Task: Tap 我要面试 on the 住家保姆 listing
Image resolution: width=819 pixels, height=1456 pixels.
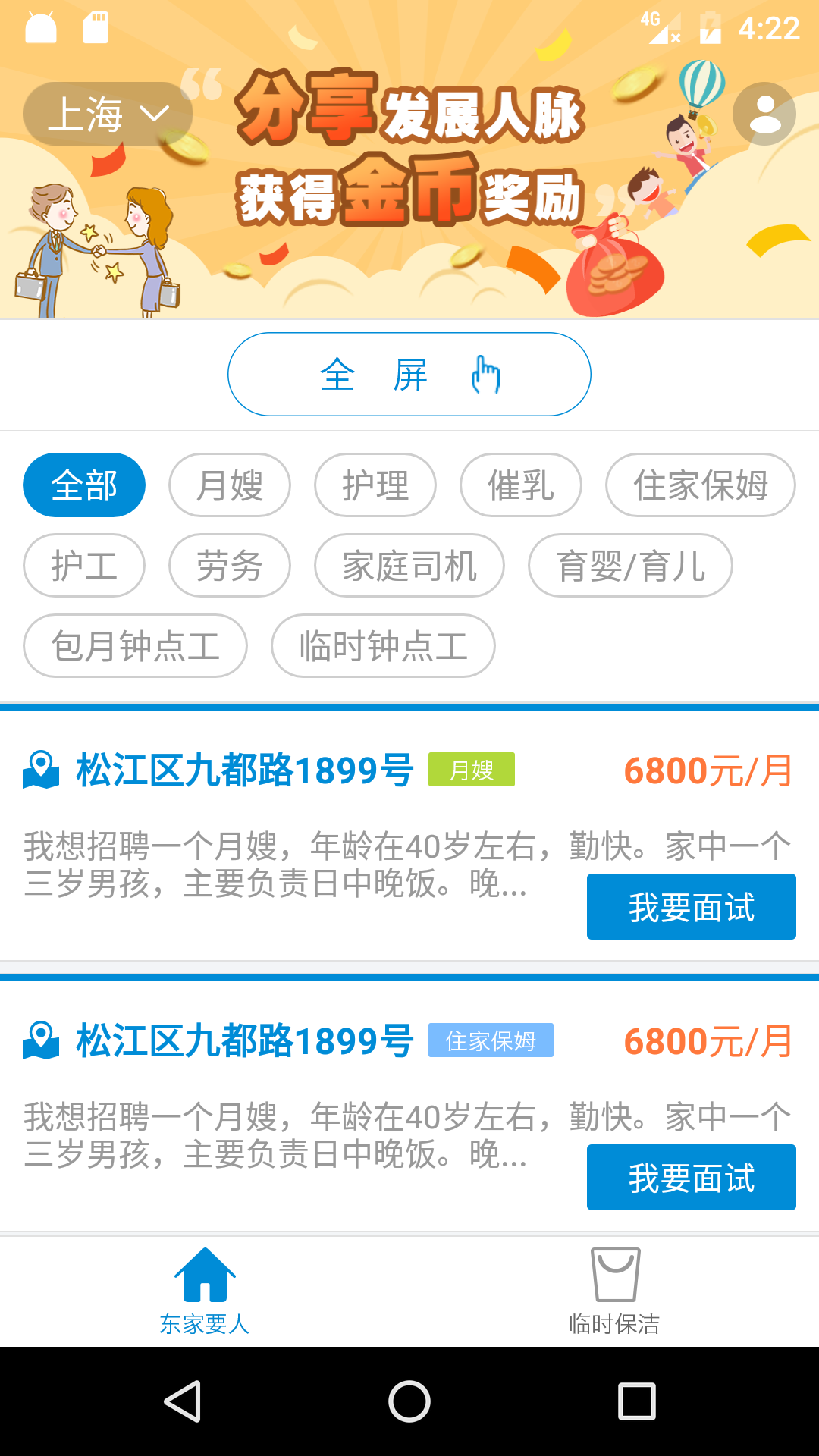Action: pyautogui.click(x=691, y=1178)
